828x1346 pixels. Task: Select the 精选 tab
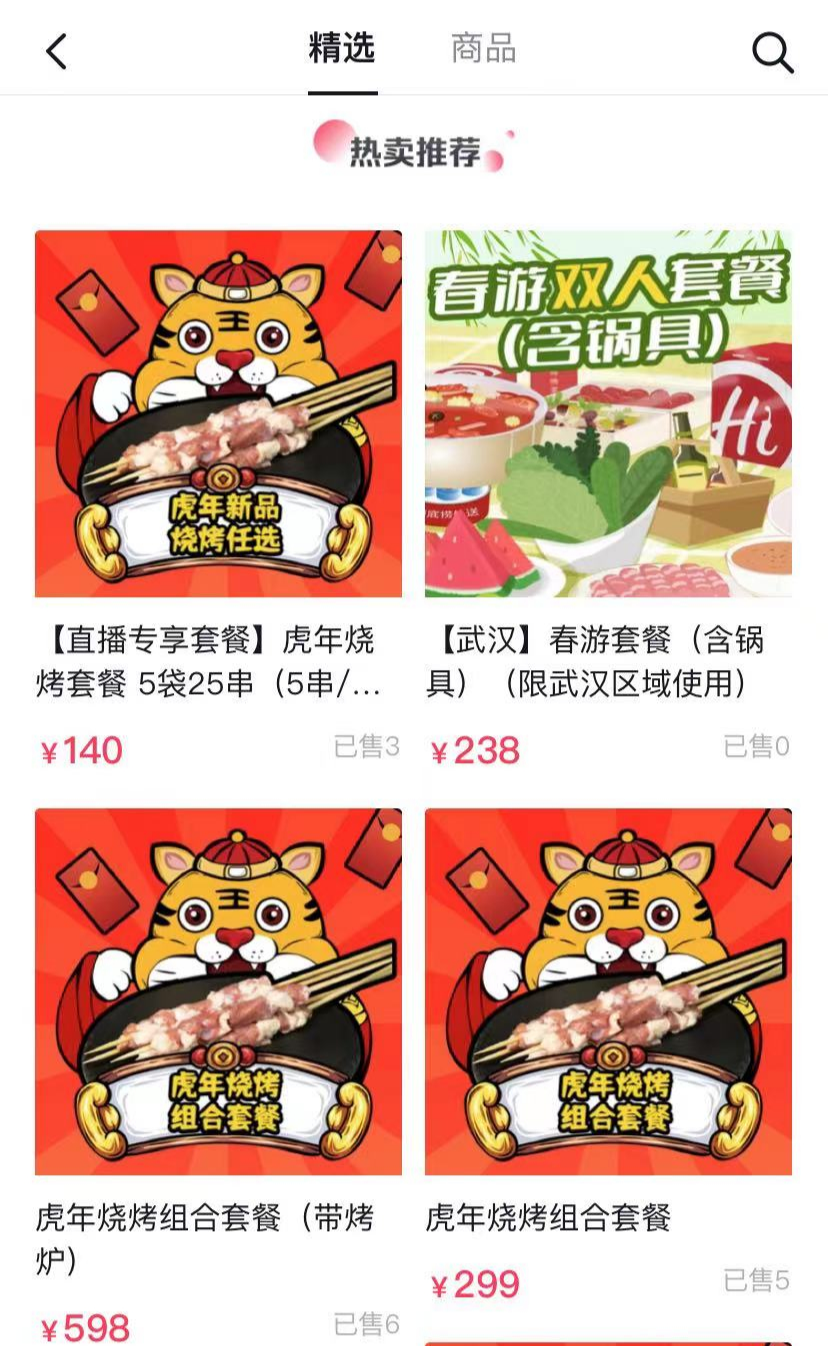click(x=342, y=49)
